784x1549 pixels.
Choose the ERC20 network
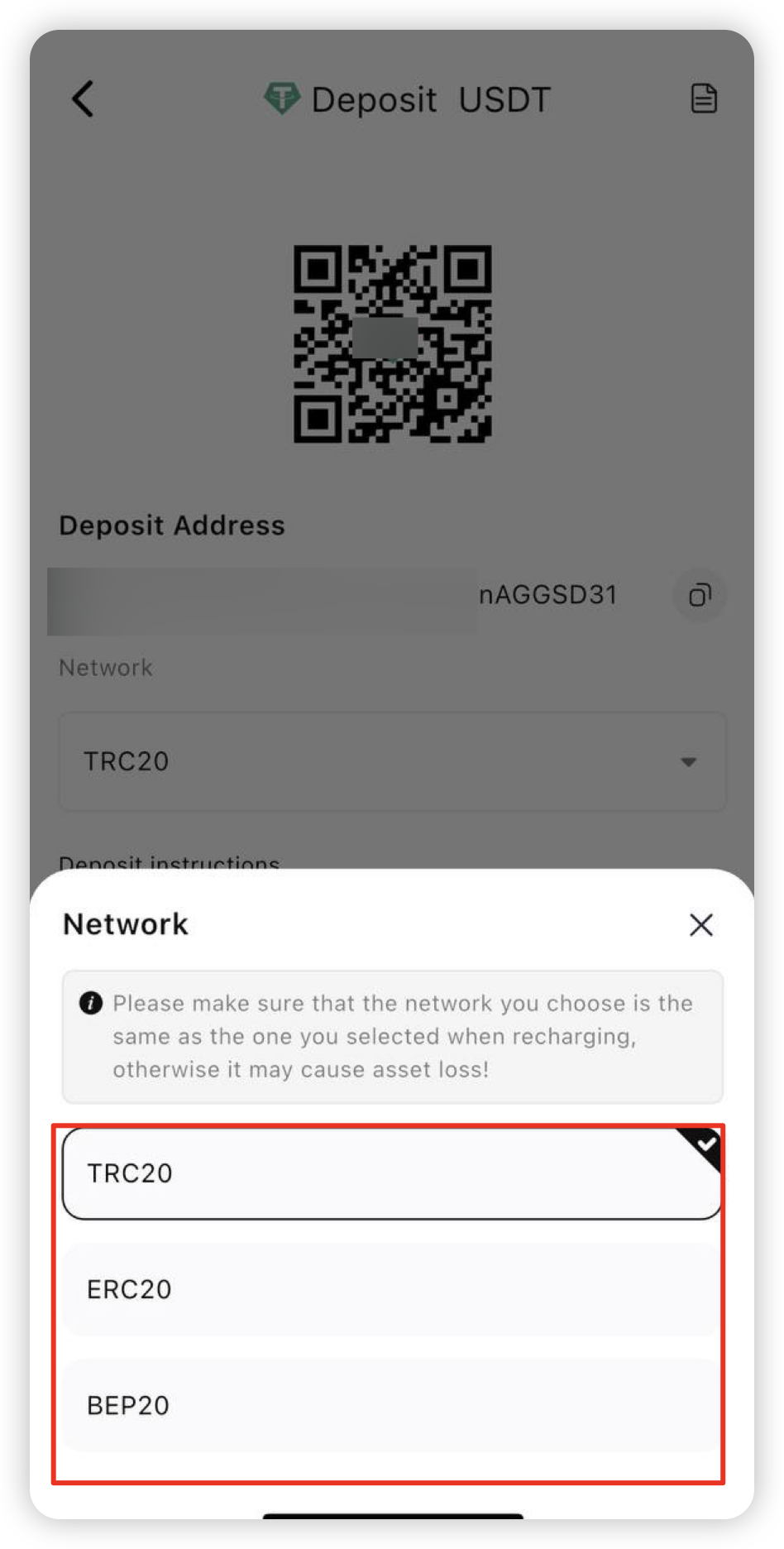[x=392, y=1289]
